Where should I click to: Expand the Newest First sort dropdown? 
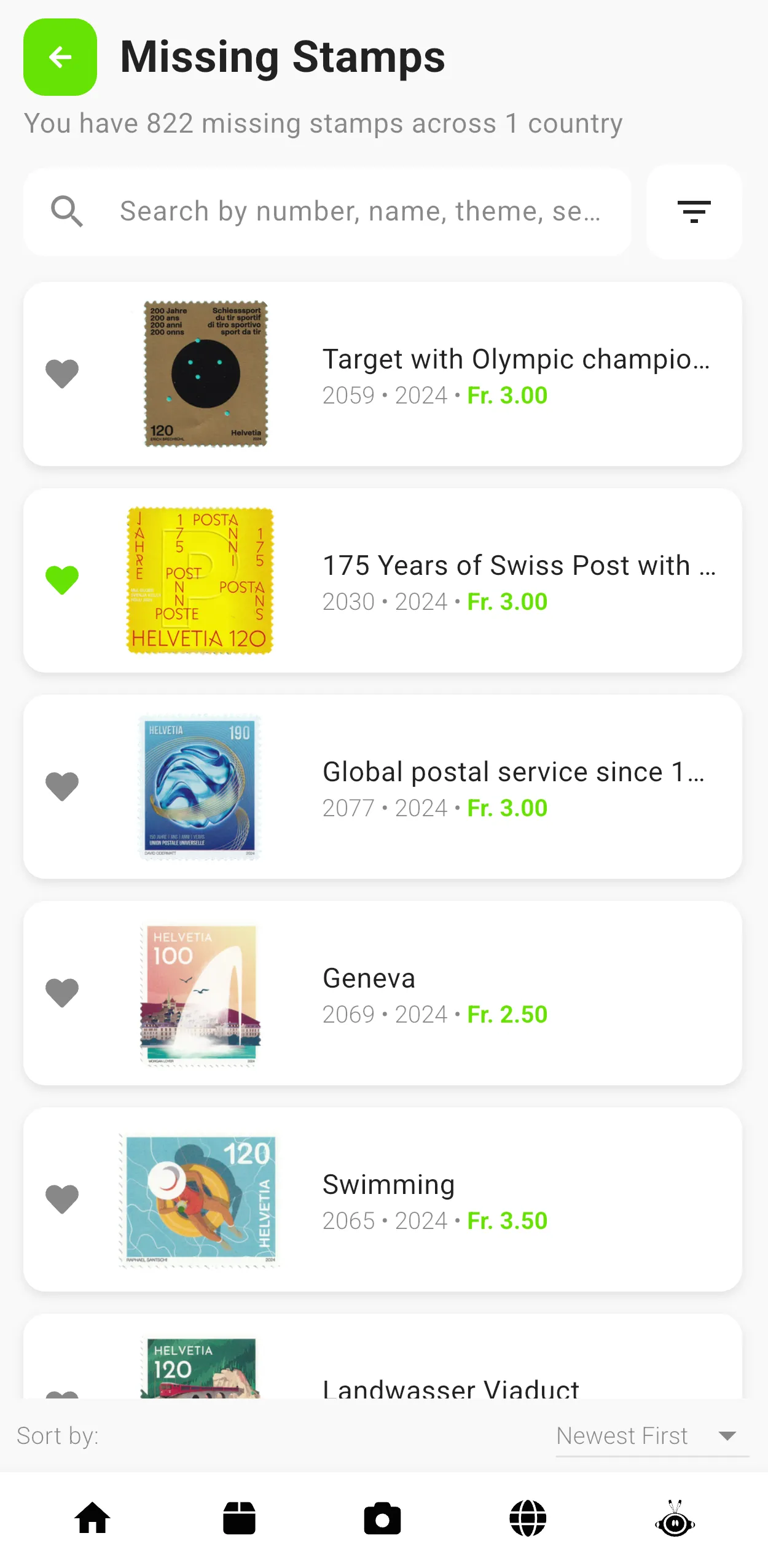pyautogui.click(x=651, y=1436)
